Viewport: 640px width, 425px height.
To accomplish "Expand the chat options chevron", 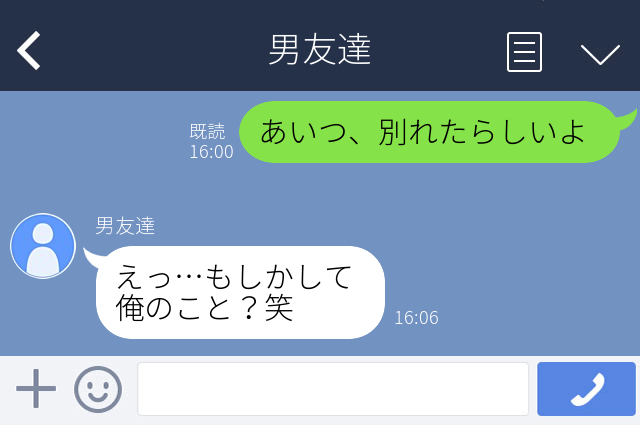I will 600,55.
